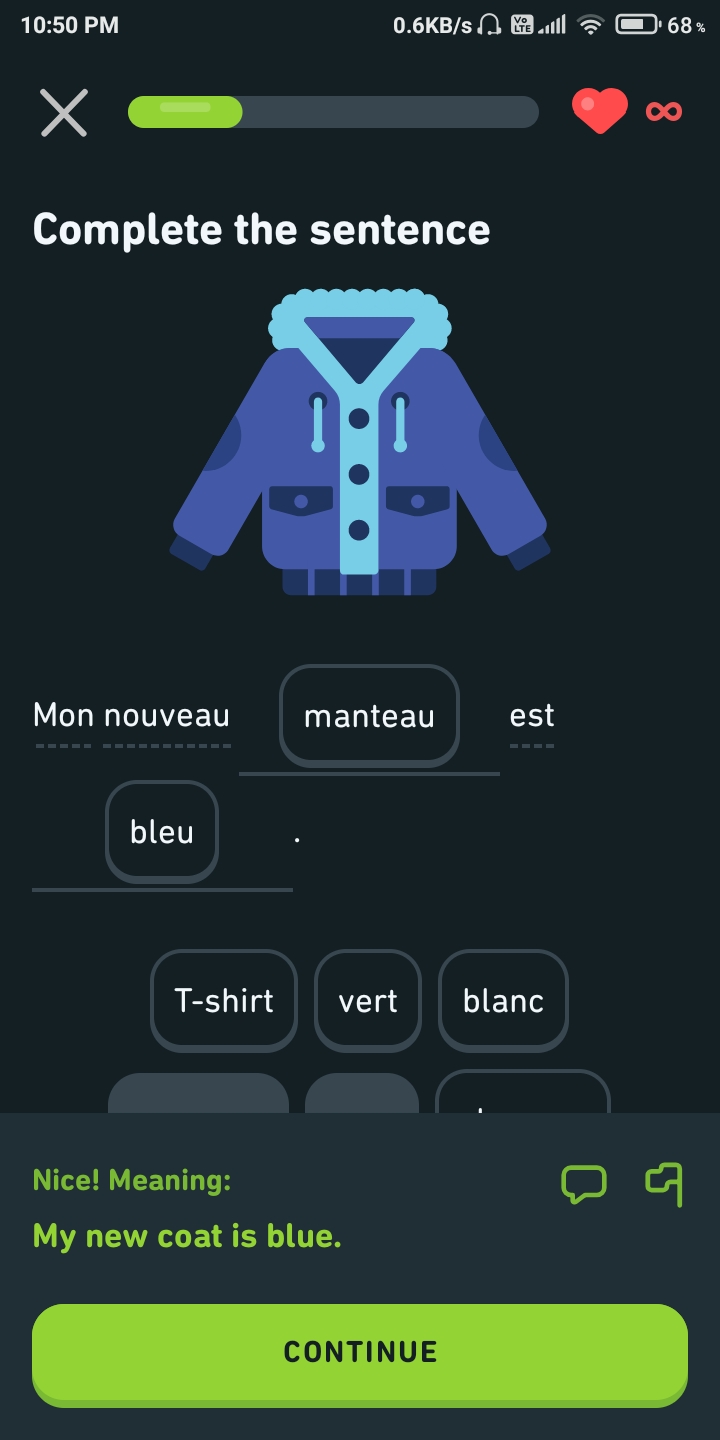Click the VoLTE indicator icon
Screen dimensions: 720x1440
click(x=524, y=23)
